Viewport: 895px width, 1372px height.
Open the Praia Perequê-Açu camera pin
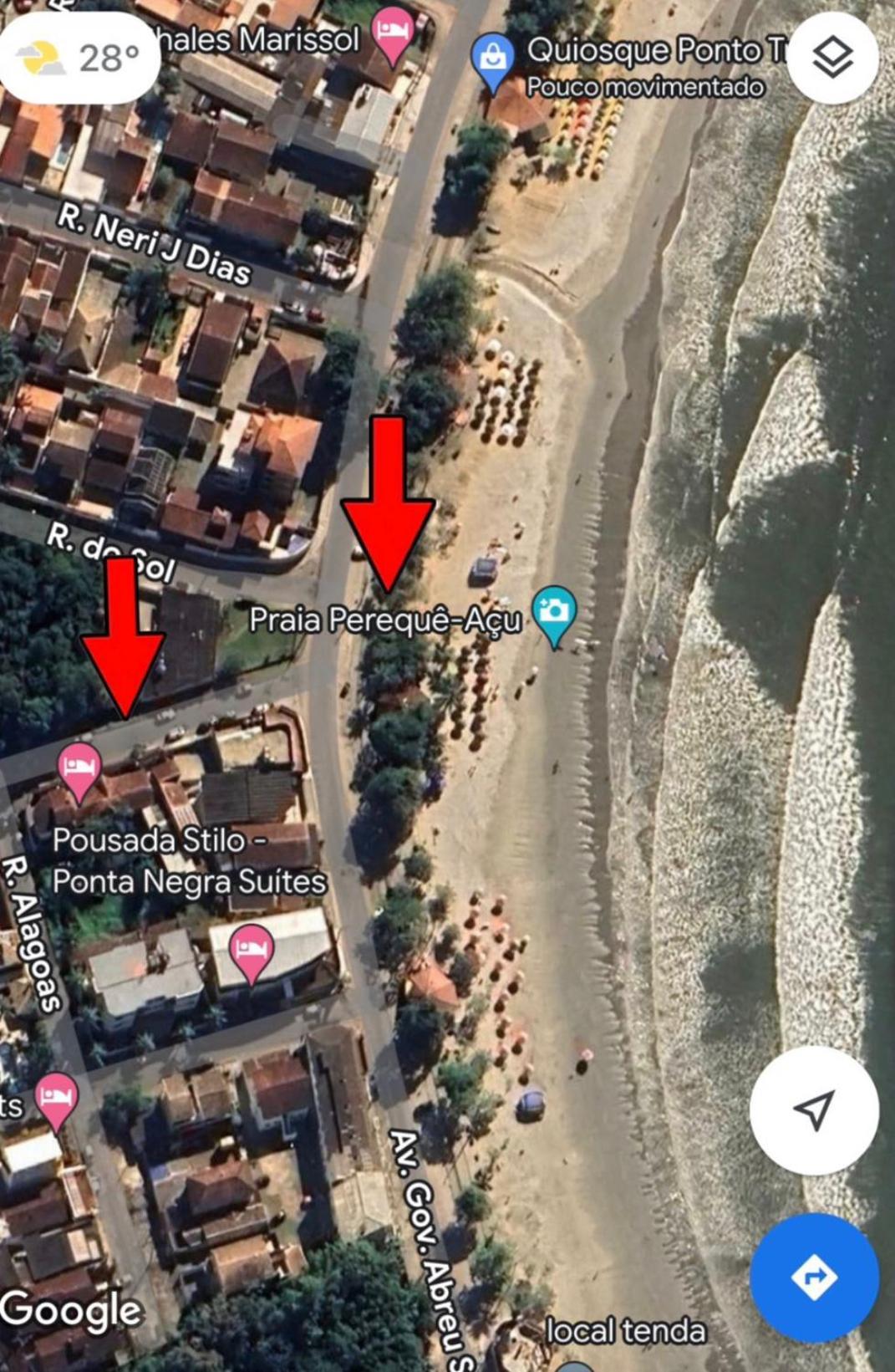pos(554,613)
